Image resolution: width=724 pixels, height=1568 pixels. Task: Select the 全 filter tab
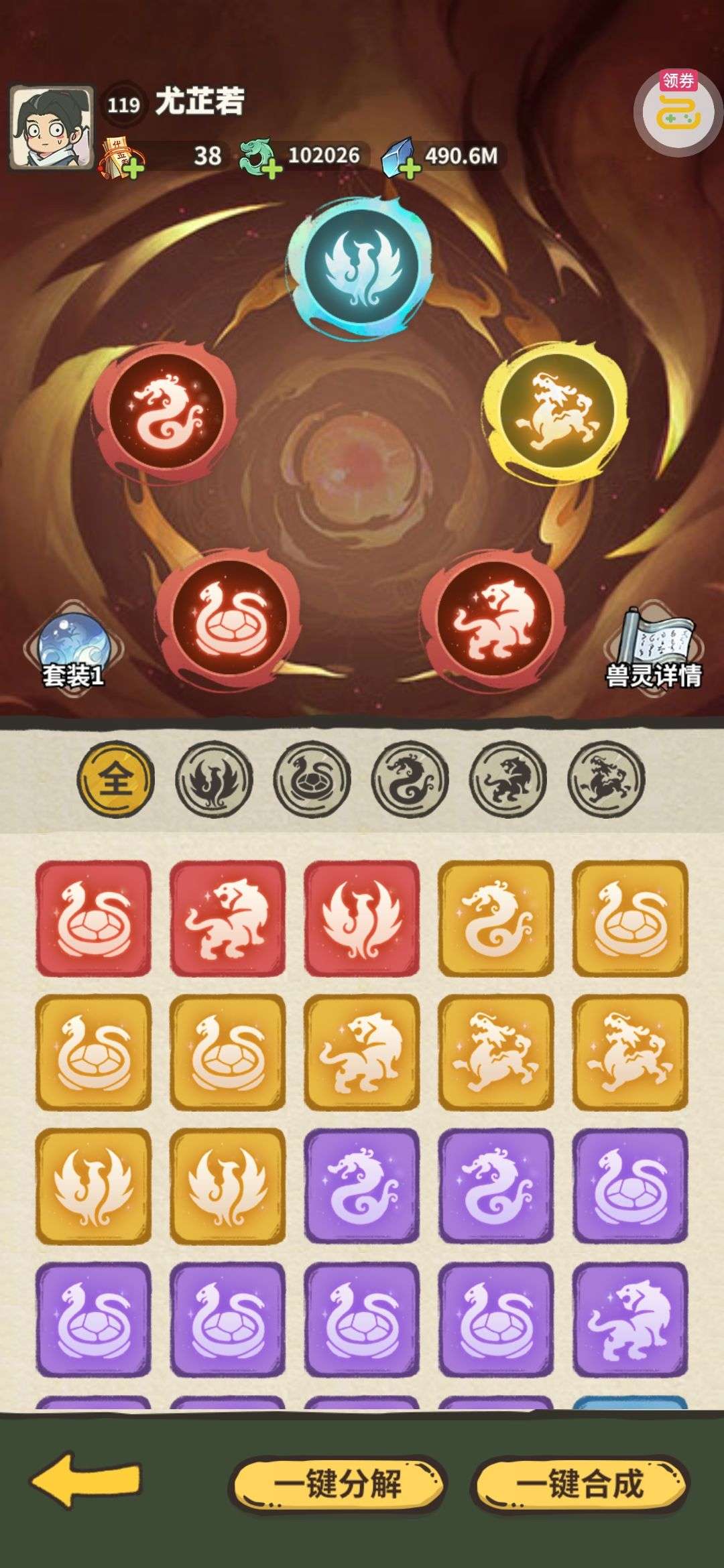(x=115, y=779)
